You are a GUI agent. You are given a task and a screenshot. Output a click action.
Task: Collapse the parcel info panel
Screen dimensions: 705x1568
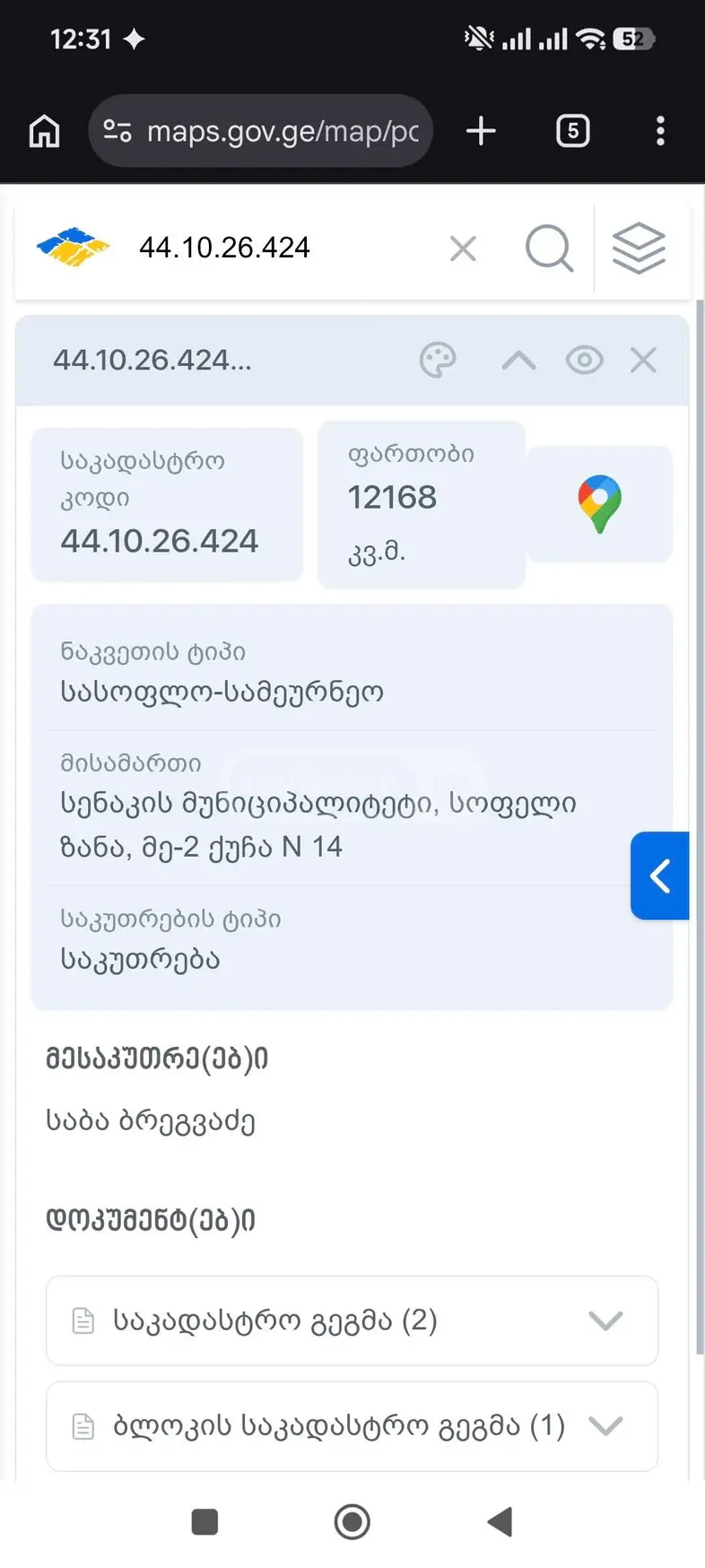tap(518, 361)
